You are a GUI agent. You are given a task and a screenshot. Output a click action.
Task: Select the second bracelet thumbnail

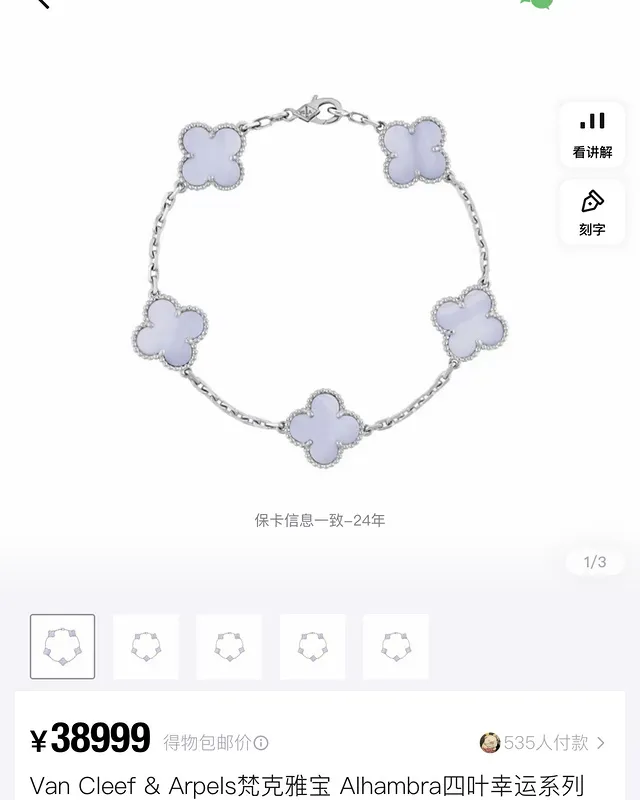pyautogui.click(x=146, y=647)
